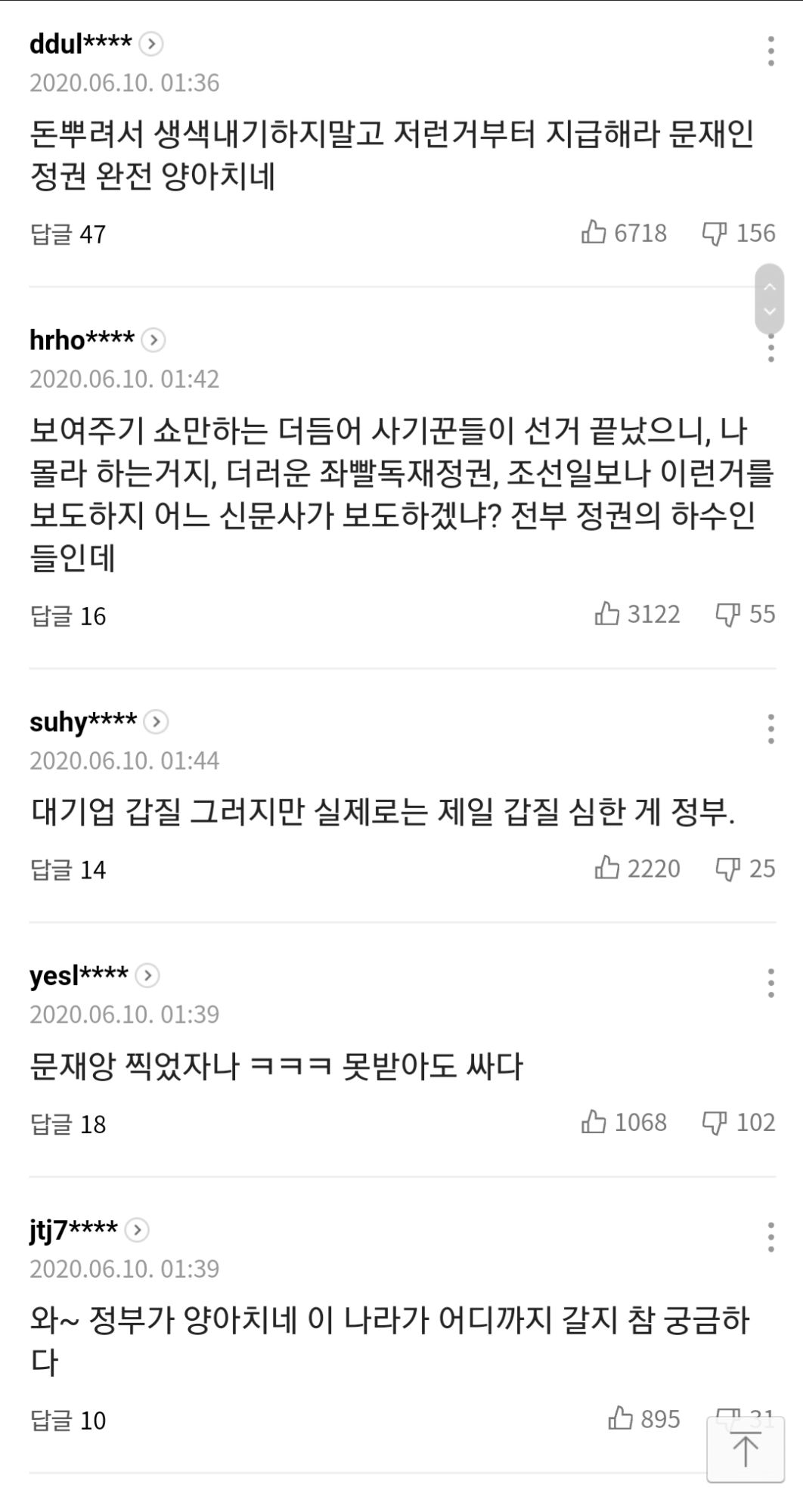Jump to top with the arrow button
Viewport: 803px width, 1512px height.
tap(746, 1449)
